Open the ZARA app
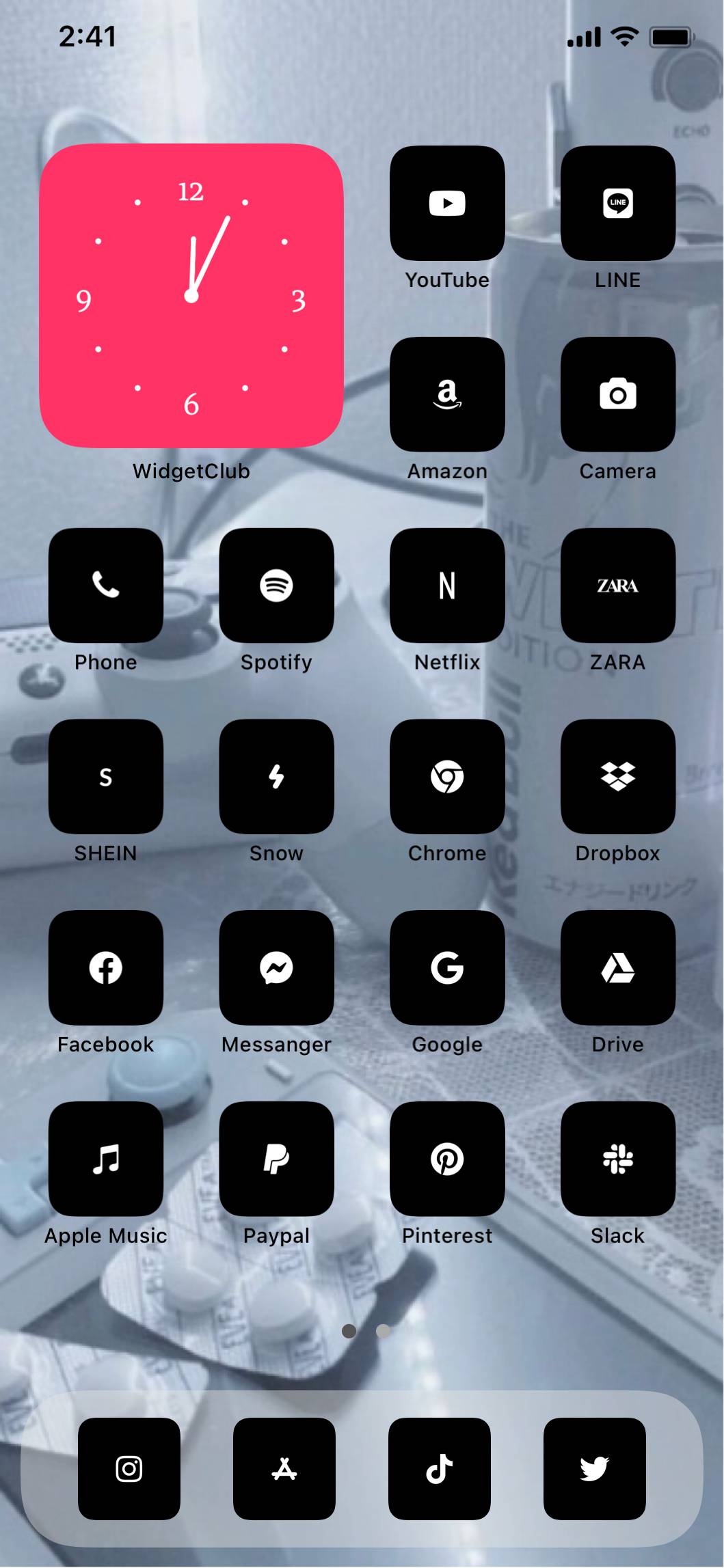This screenshot has height=1568, width=724. pyautogui.click(x=617, y=586)
